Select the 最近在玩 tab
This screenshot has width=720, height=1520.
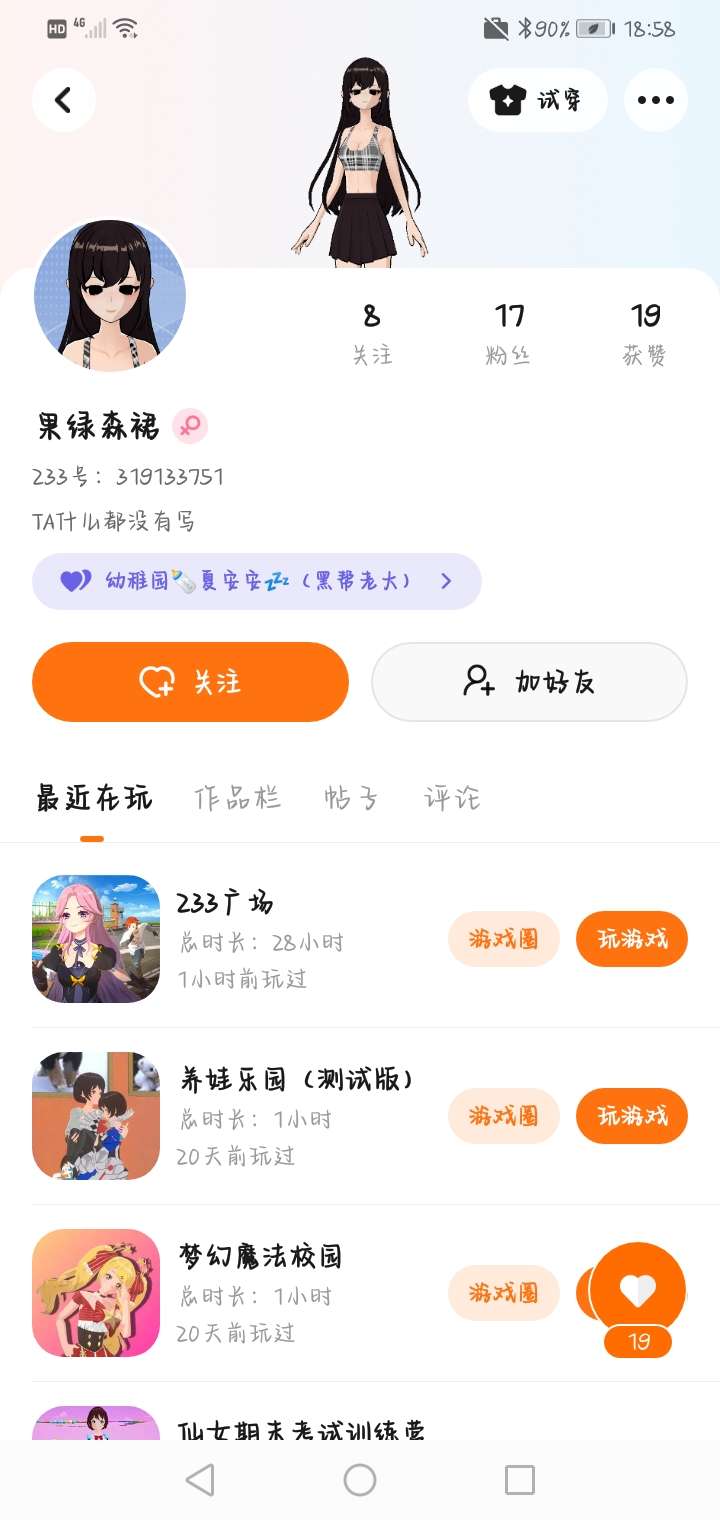tap(94, 798)
